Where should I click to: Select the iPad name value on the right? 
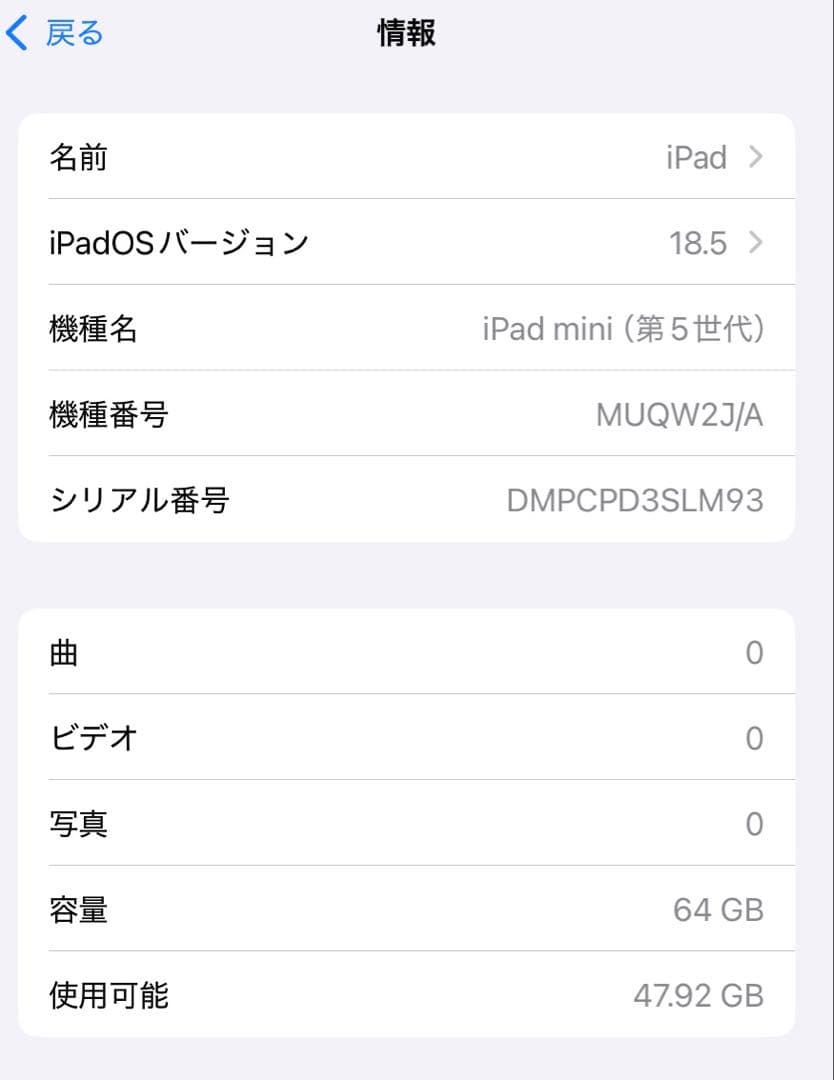pyautogui.click(x=697, y=157)
